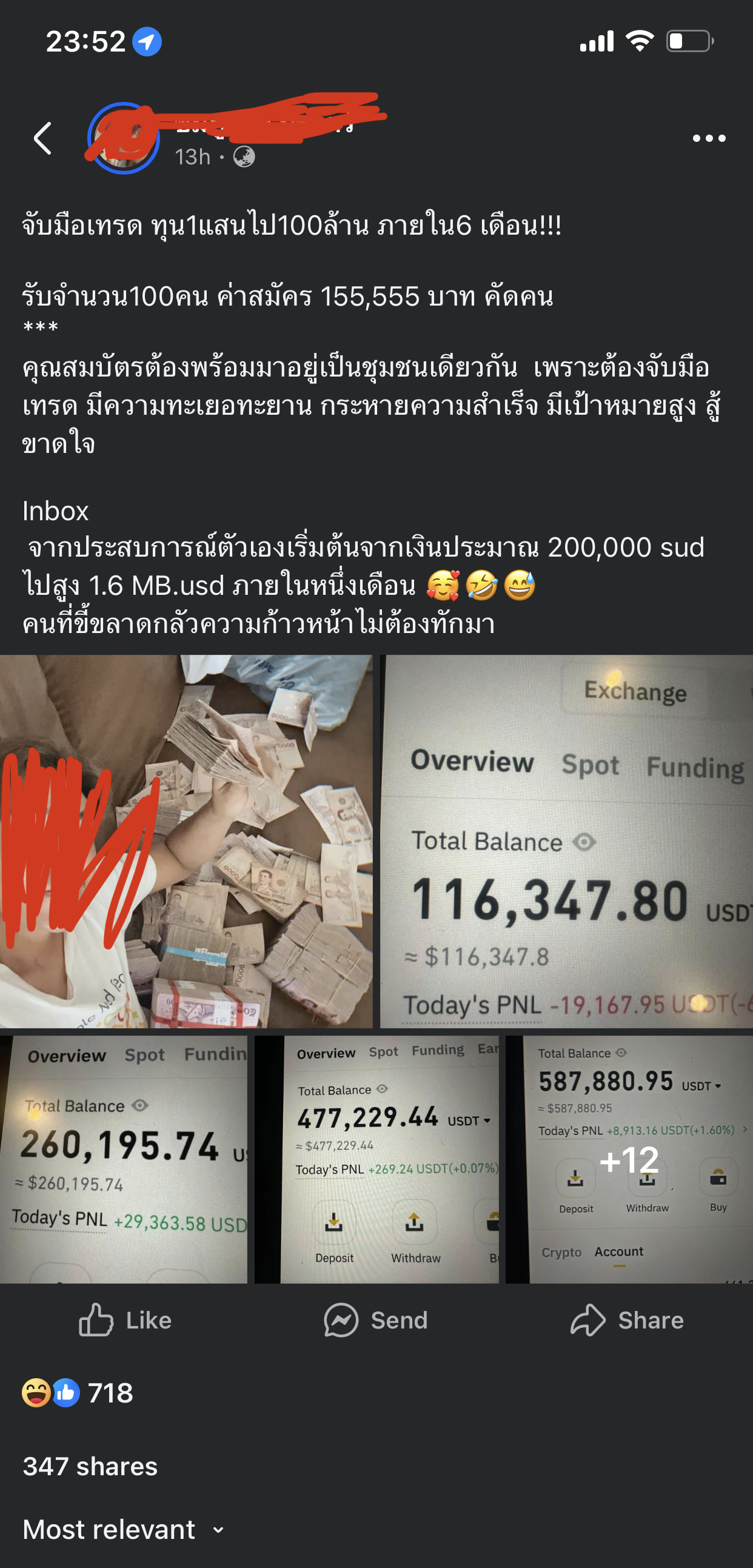
Task: View the 347 shares
Action: 90,1466
